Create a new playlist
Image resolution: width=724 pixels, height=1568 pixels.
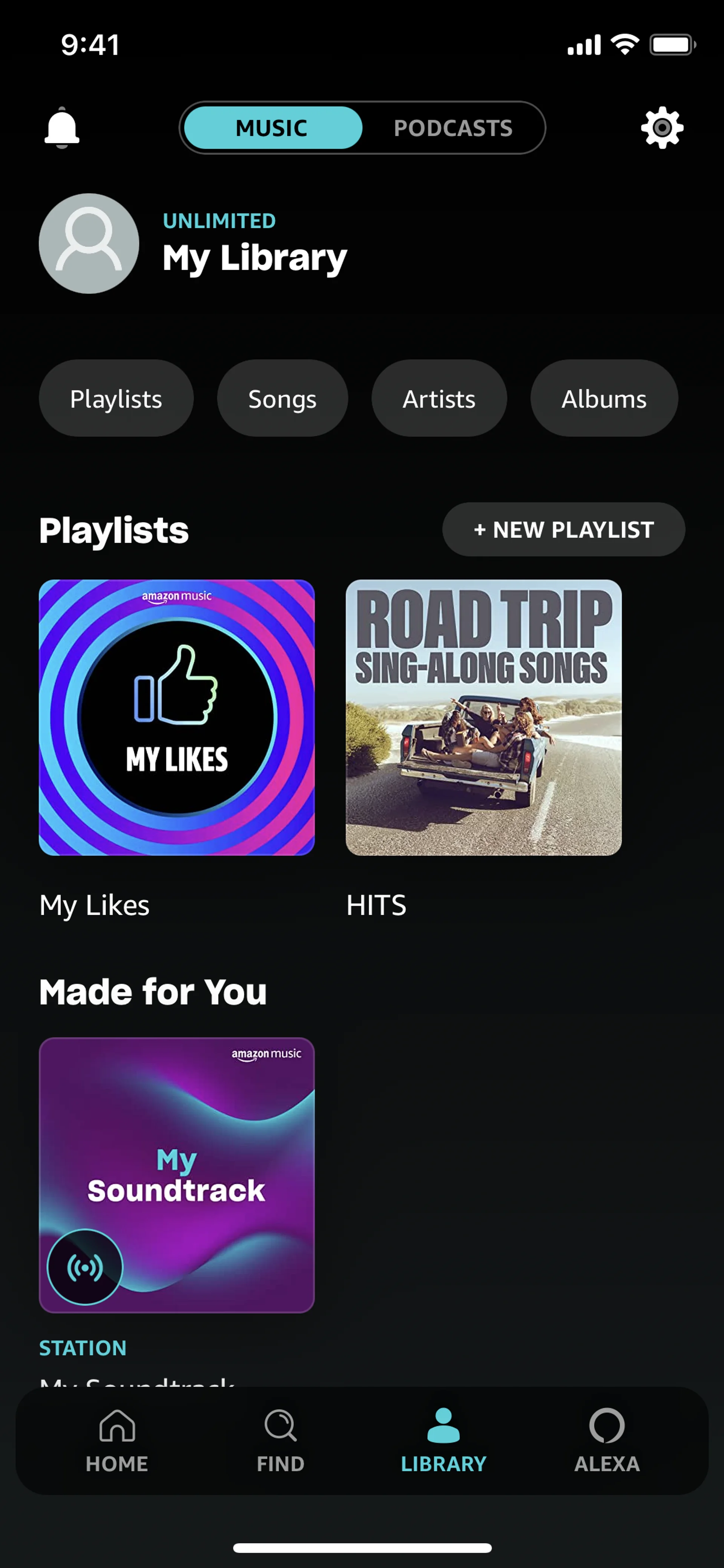pyautogui.click(x=563, y=530)
